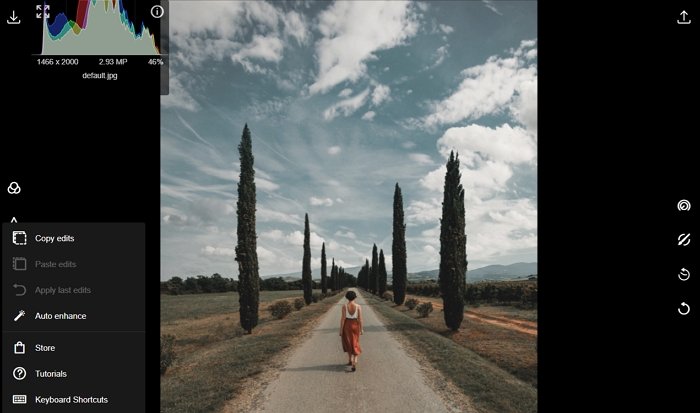
Task: Tap the export icon at top right
Action: click(x=684, y=17)
